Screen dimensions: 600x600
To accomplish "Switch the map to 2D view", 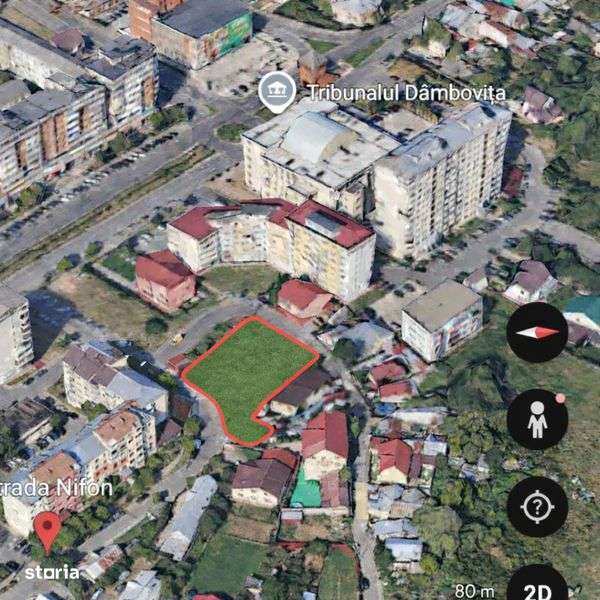I will (540, 584).
